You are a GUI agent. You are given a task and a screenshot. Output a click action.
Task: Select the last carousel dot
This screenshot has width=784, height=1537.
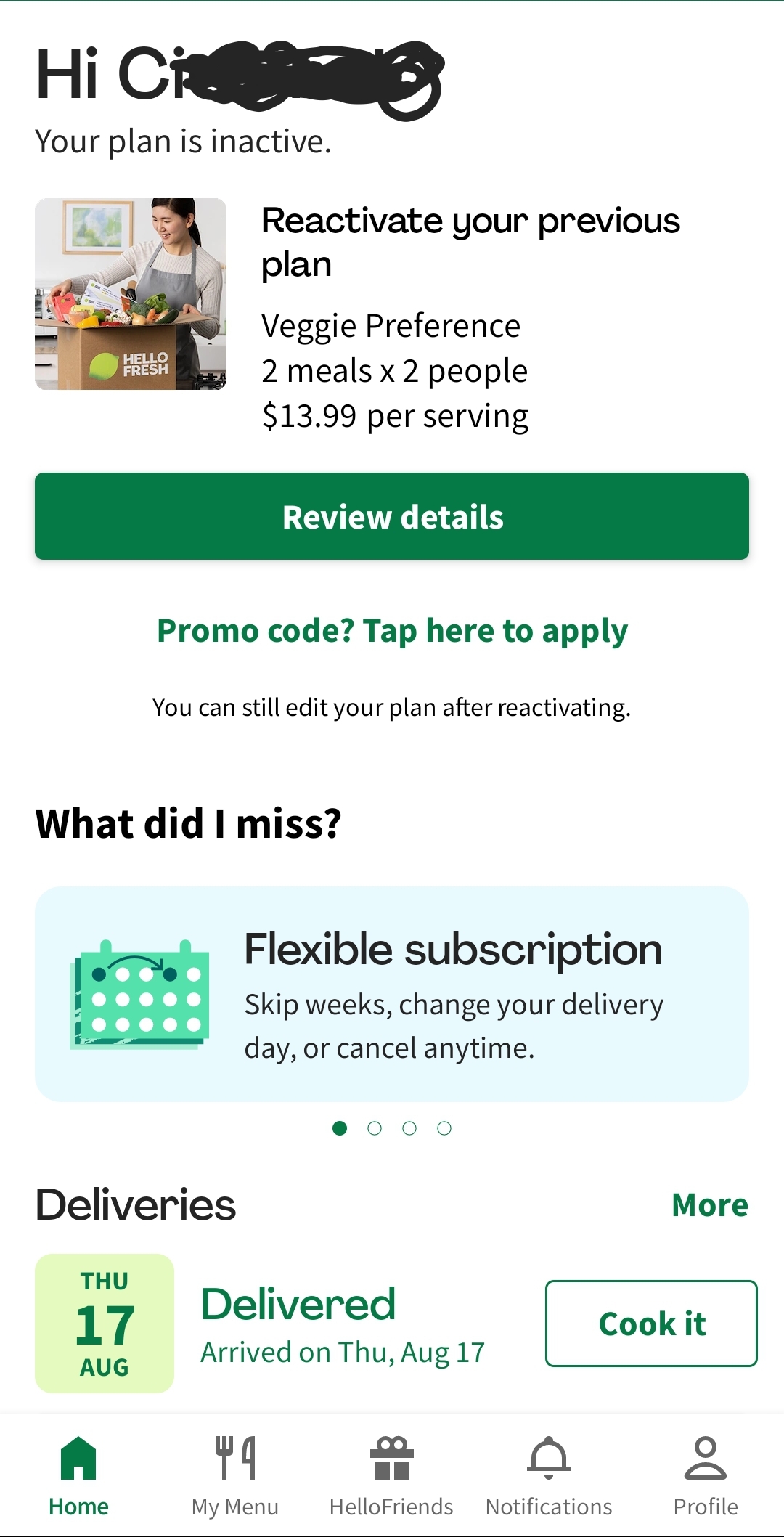click(x=444, y=1129)
